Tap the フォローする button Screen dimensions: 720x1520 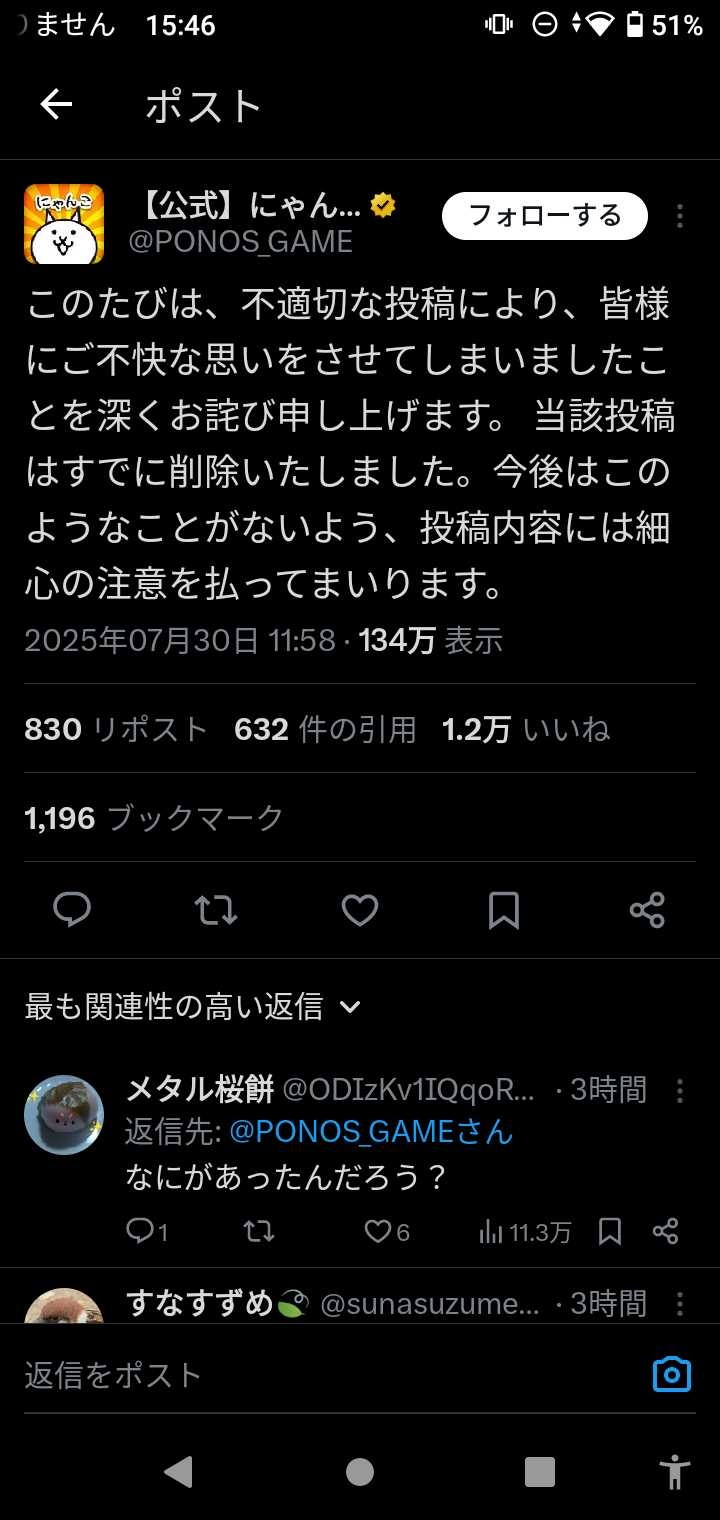[x=545, y=216]
